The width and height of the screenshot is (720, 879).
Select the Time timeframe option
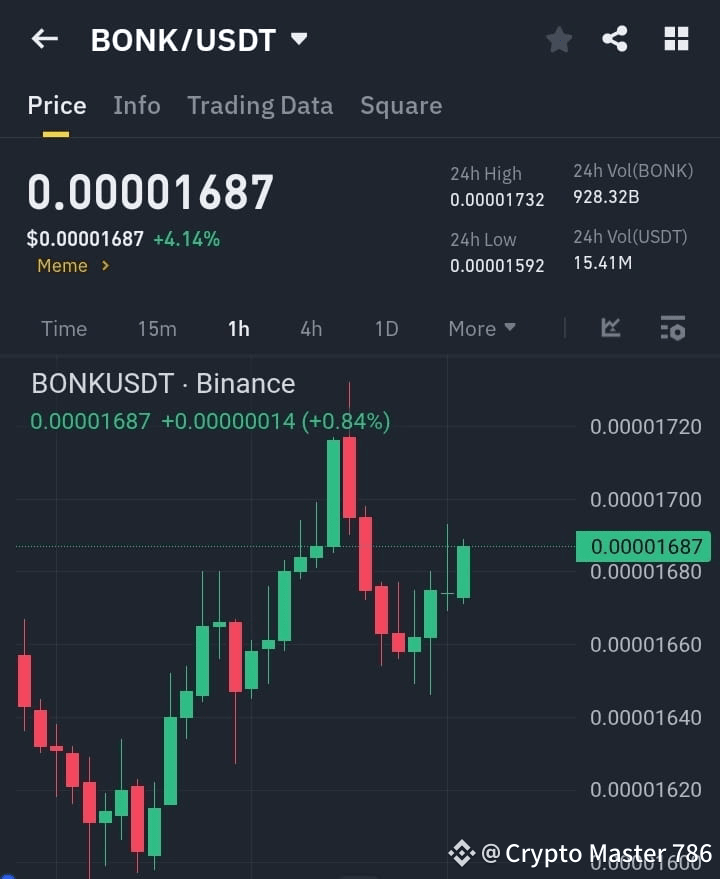[x=64, y=328]
